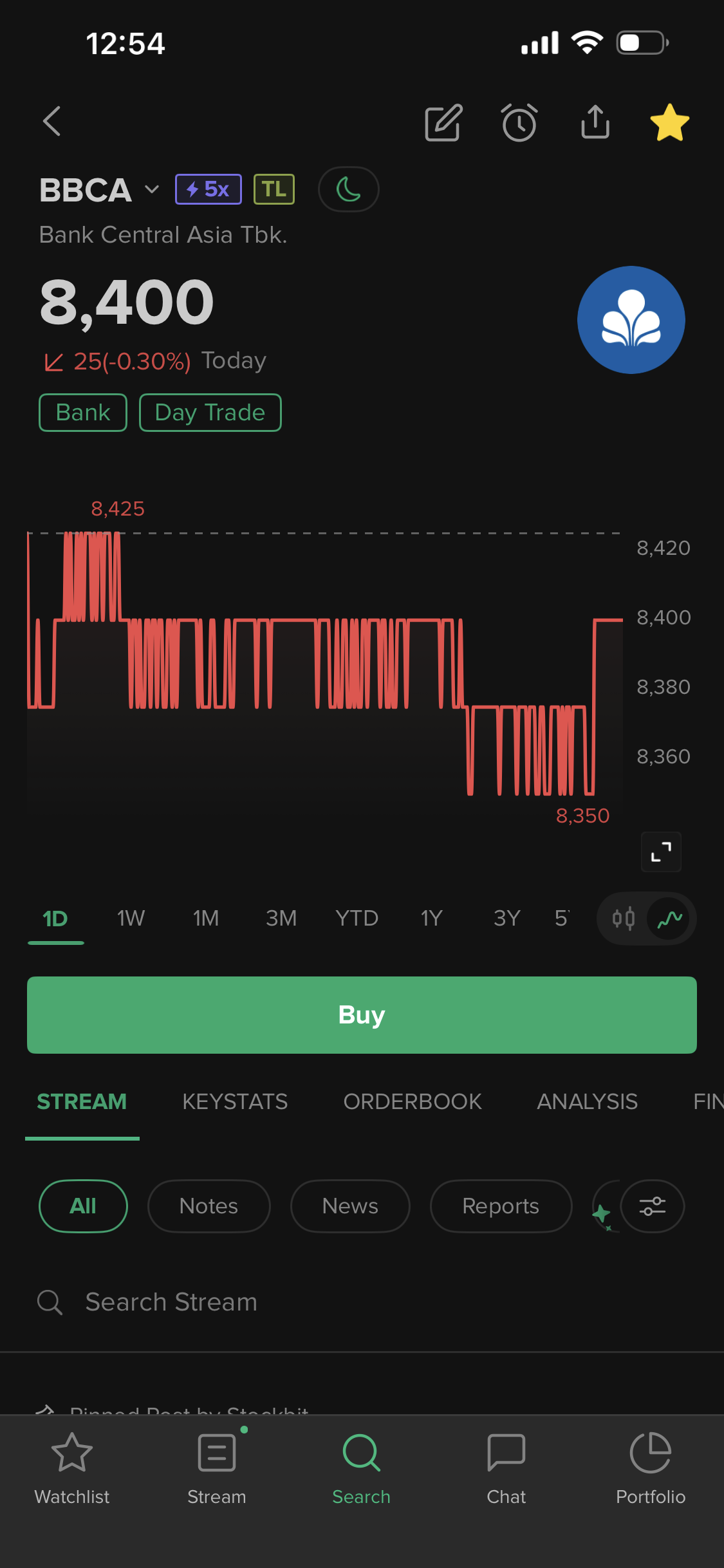Filter stream by News

pyautogui.click(x=350, y=1206)
